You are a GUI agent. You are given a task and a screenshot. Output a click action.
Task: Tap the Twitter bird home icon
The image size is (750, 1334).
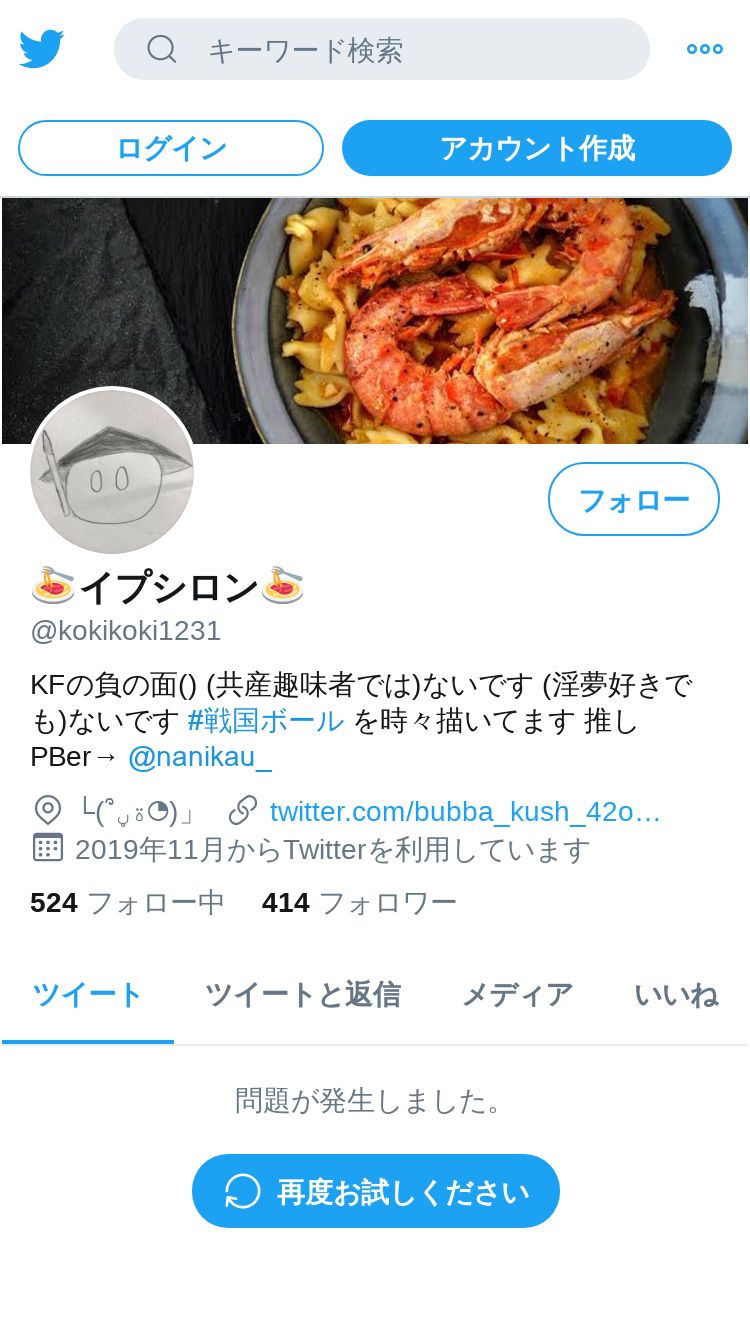pyautogui.click(x=42, y=49)
